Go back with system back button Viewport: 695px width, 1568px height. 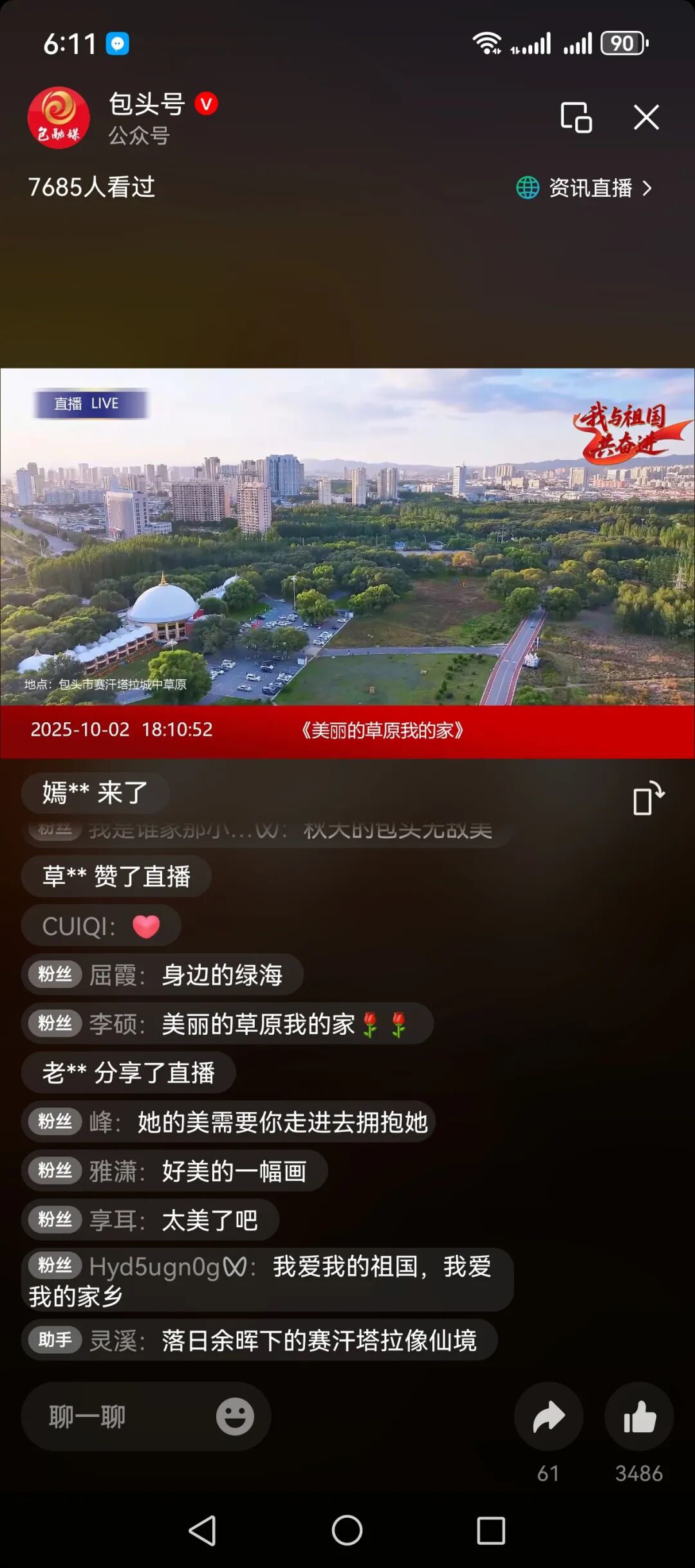[x=202, y=1531]
